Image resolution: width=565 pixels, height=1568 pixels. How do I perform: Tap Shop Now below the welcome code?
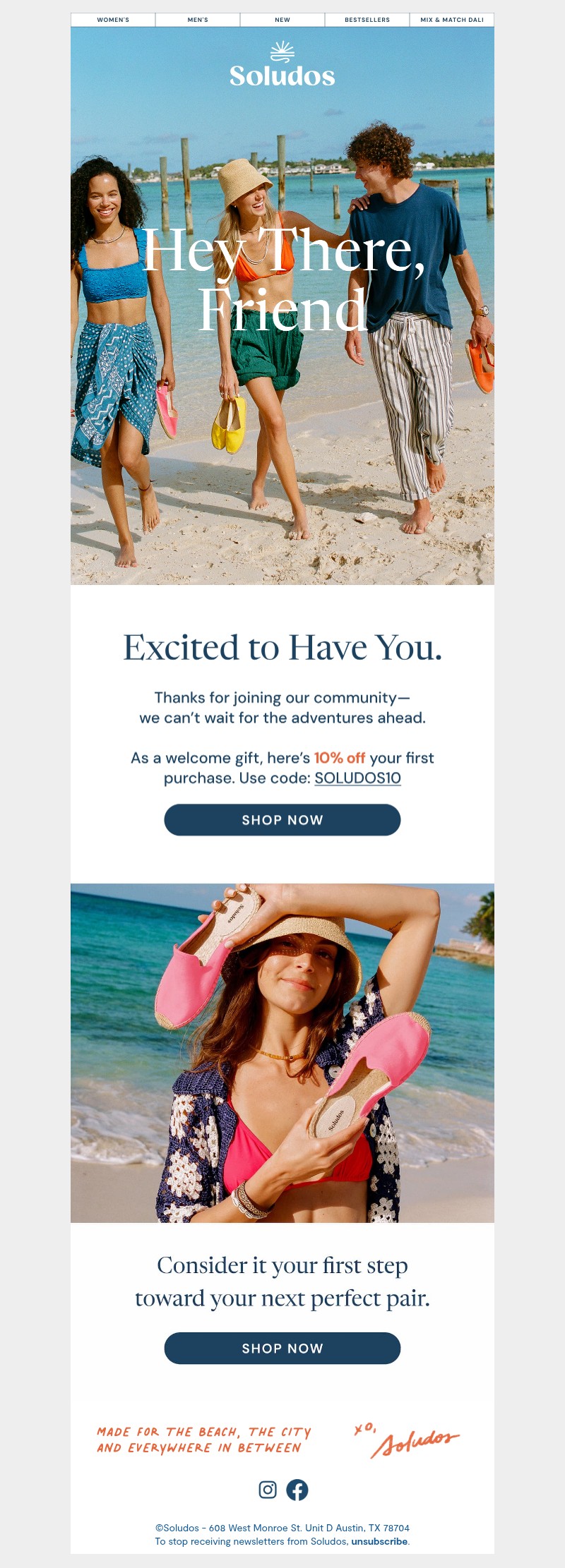pyautogui.click(x=282, y=820)
